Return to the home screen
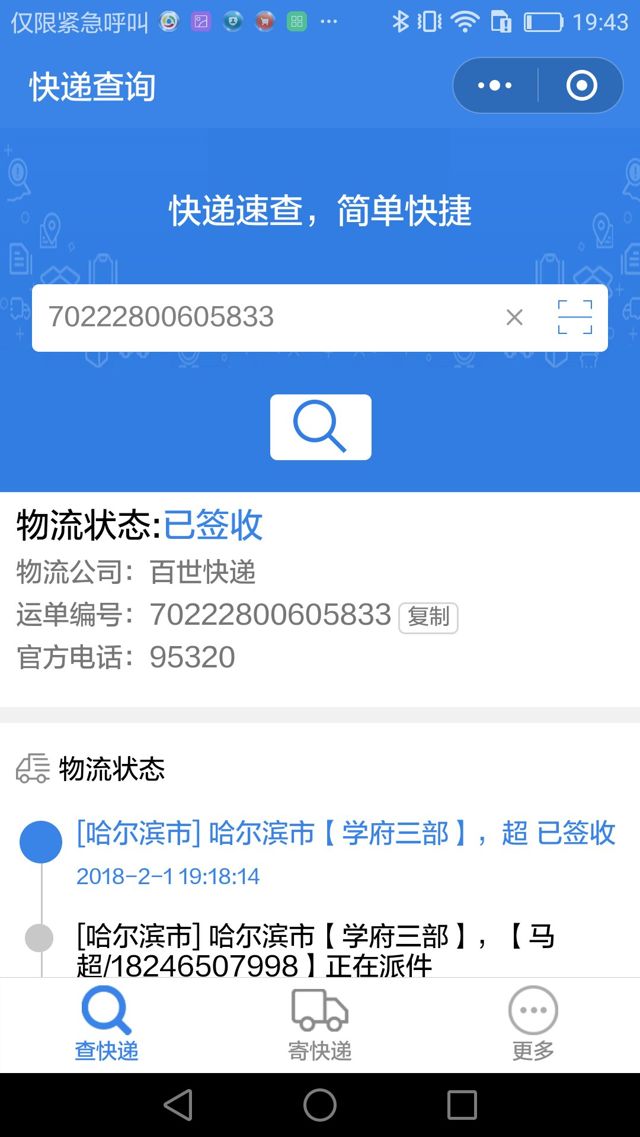This screenshot has width=640, height=1137. (x=320, y=1105)
